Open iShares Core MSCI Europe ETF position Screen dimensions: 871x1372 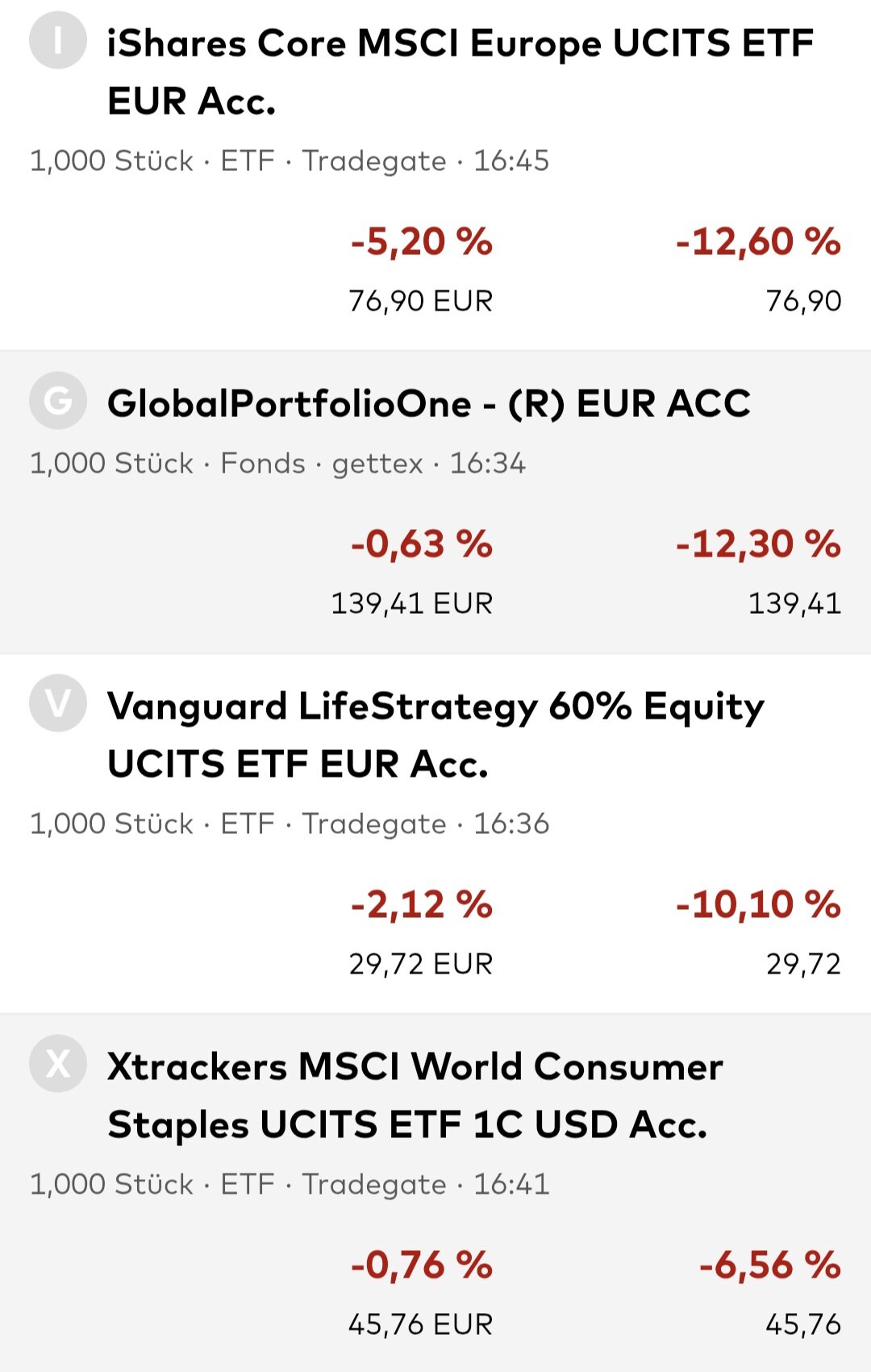click(x=460, y=73)
